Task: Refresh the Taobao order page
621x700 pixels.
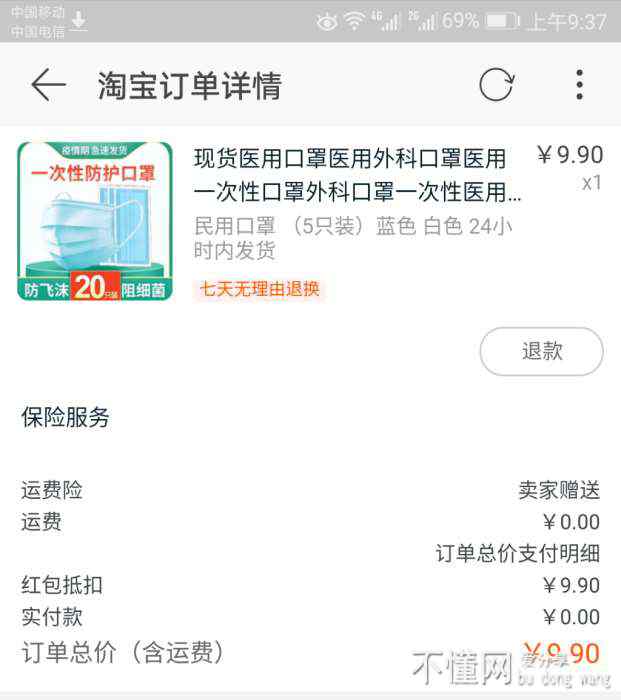Action: click(x=496, y=85)
